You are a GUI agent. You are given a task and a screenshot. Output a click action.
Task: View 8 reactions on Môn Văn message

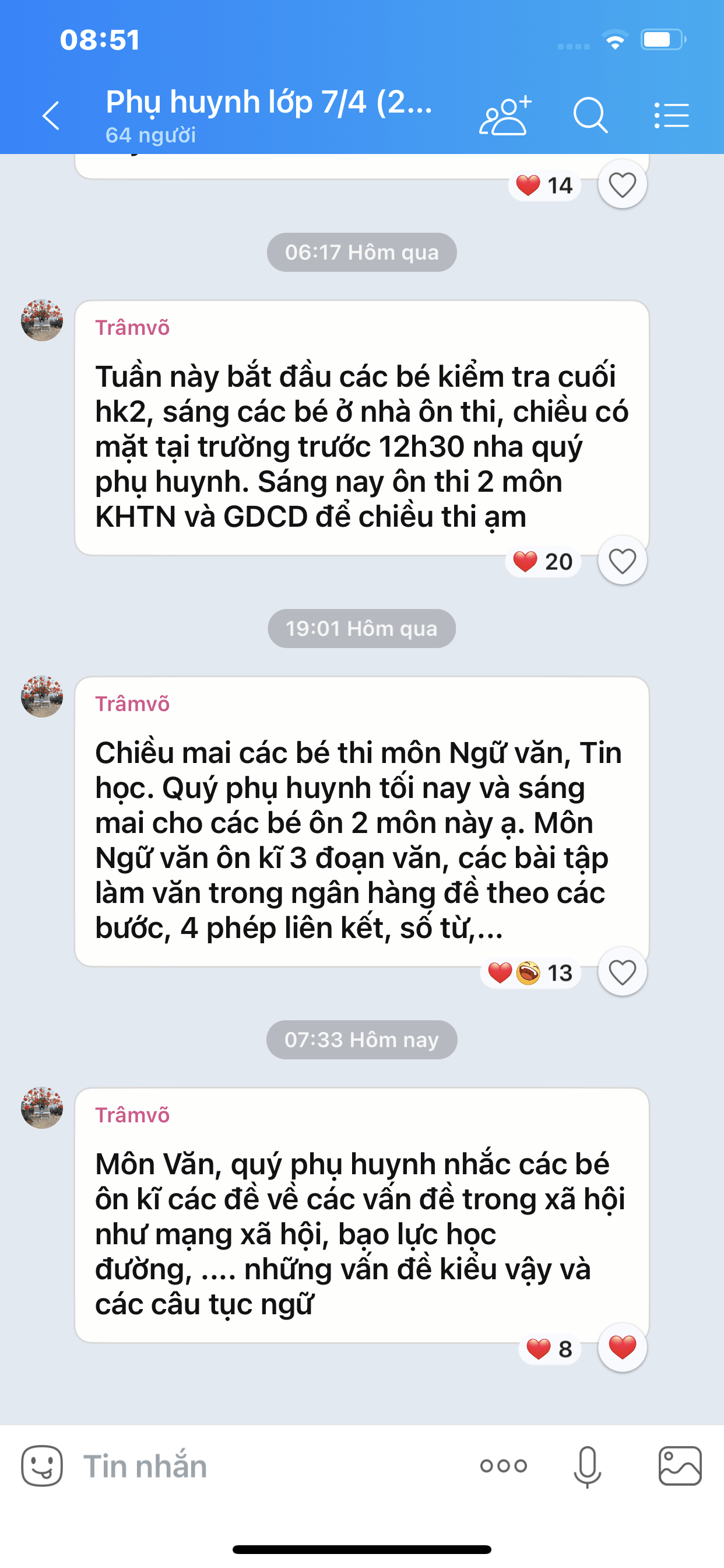click(x=549, y=1349)
